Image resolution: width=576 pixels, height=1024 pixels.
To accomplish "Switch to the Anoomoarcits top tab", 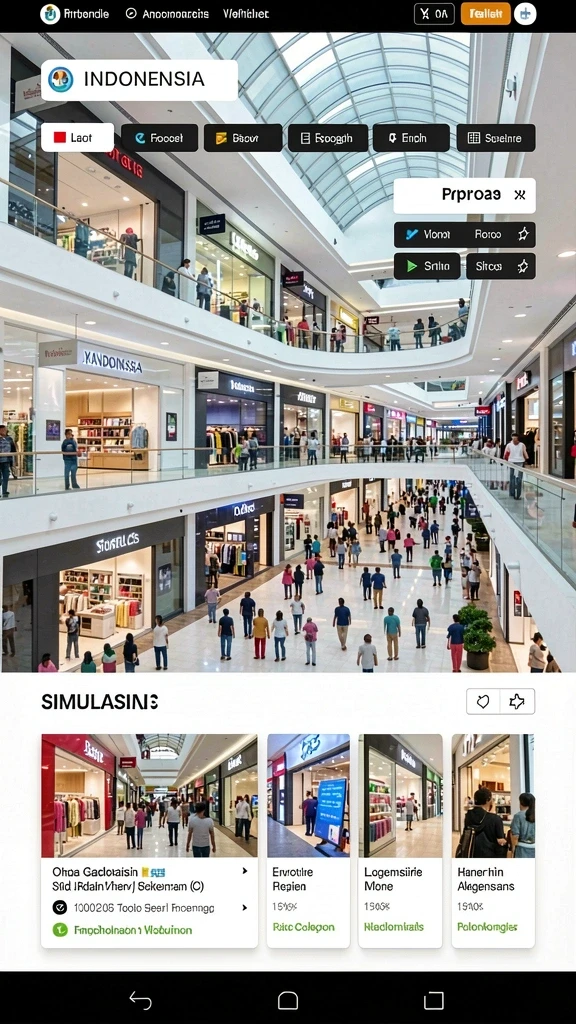I will (x=167, y=14).
